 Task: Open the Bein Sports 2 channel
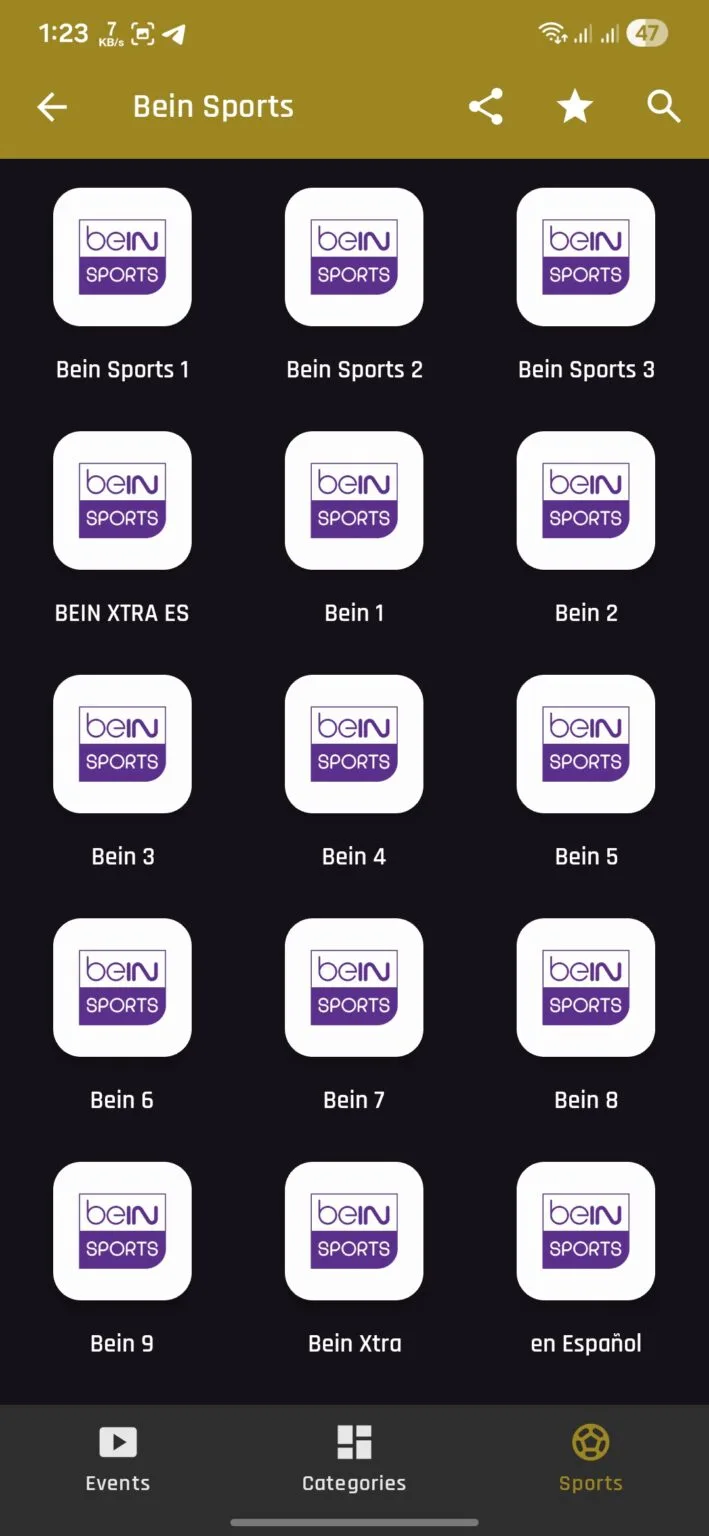click(x=354, y=257)
